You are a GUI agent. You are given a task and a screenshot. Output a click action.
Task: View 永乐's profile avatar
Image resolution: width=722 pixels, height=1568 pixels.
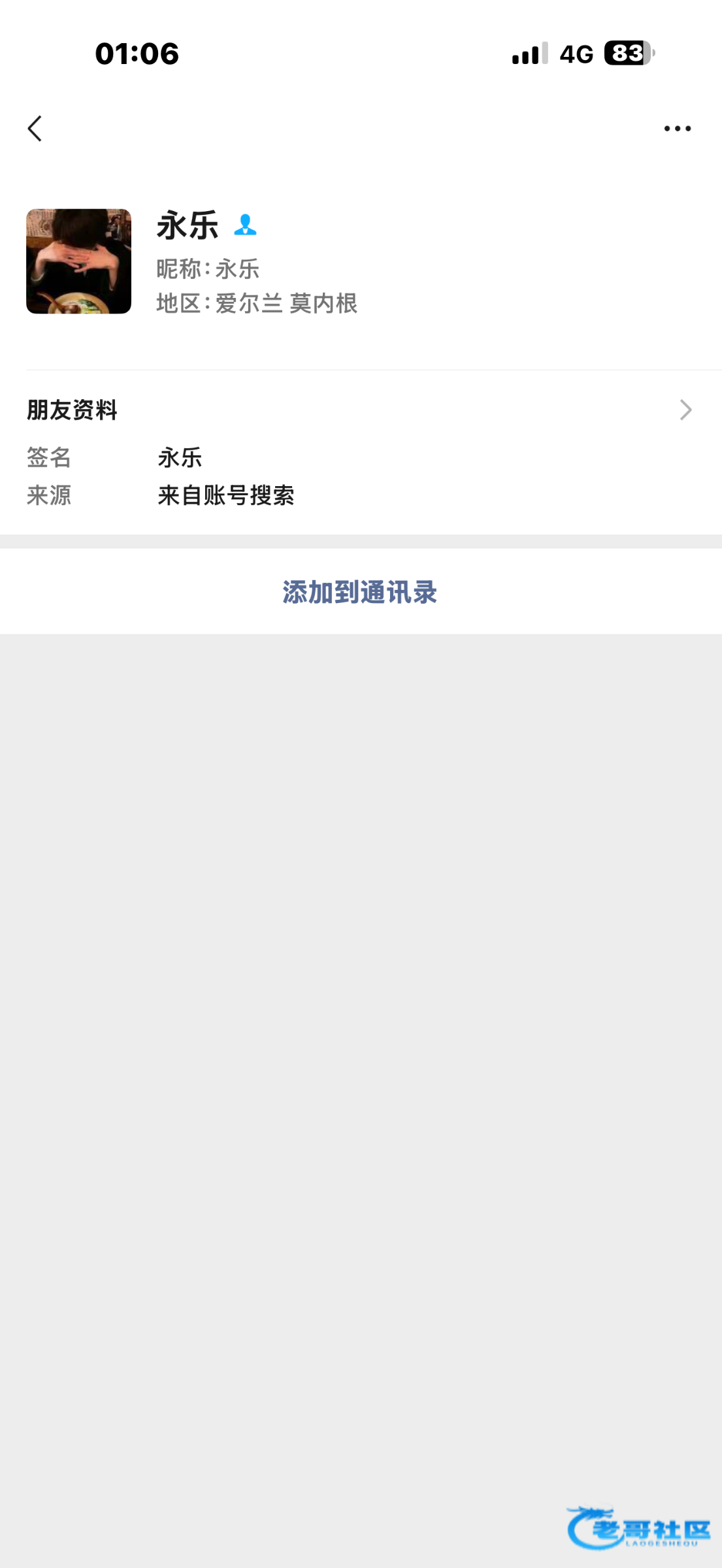click(x=78, y=261)
